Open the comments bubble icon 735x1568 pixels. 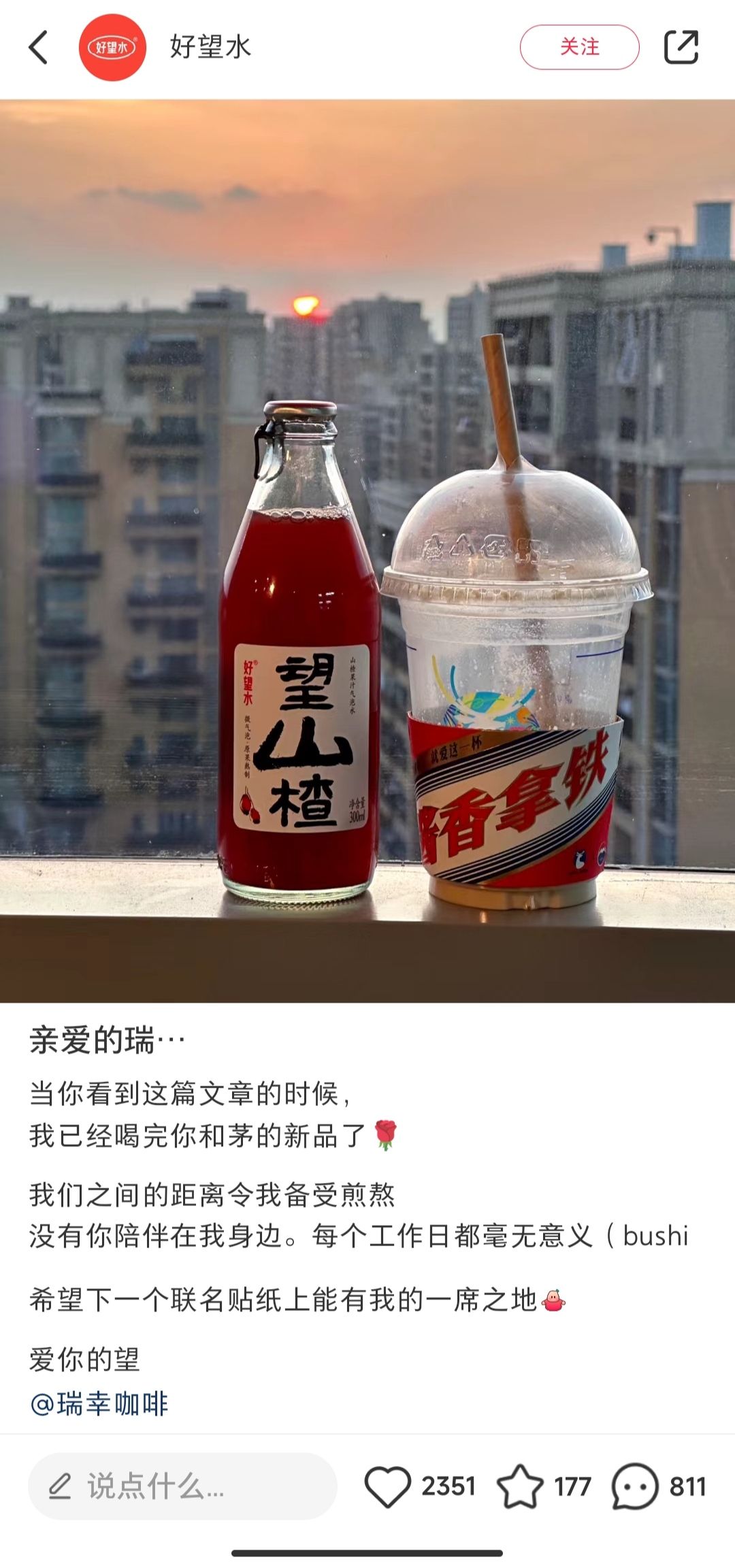pos(635,1486)
